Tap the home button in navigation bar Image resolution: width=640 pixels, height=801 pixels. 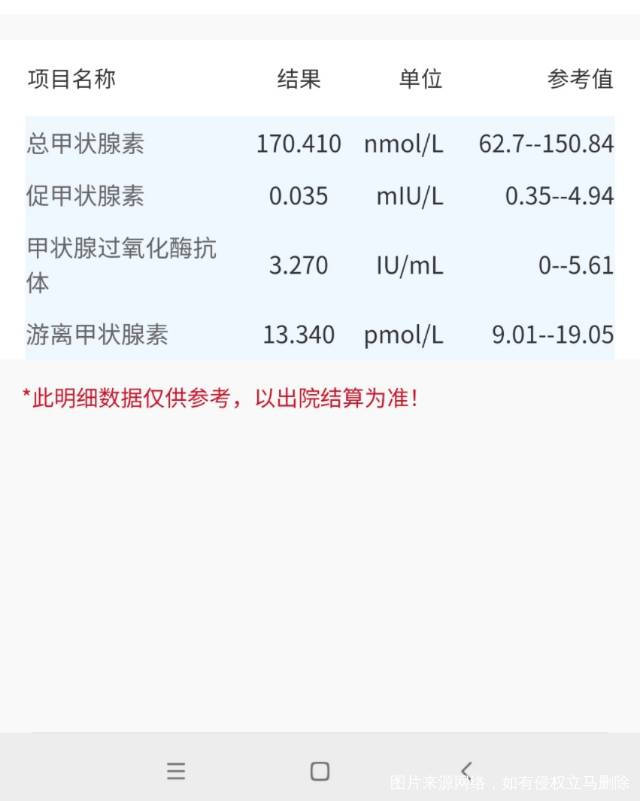point(320,771)
